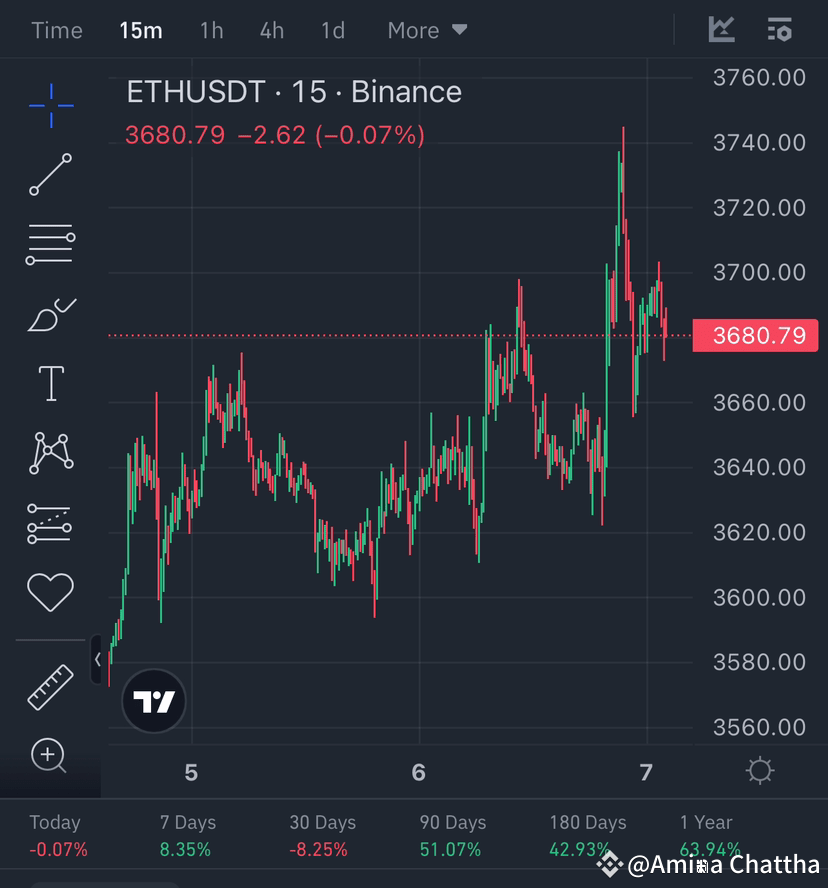Select the text annotation tool
This screenshot has width=828, height=888.
[50, 382]
